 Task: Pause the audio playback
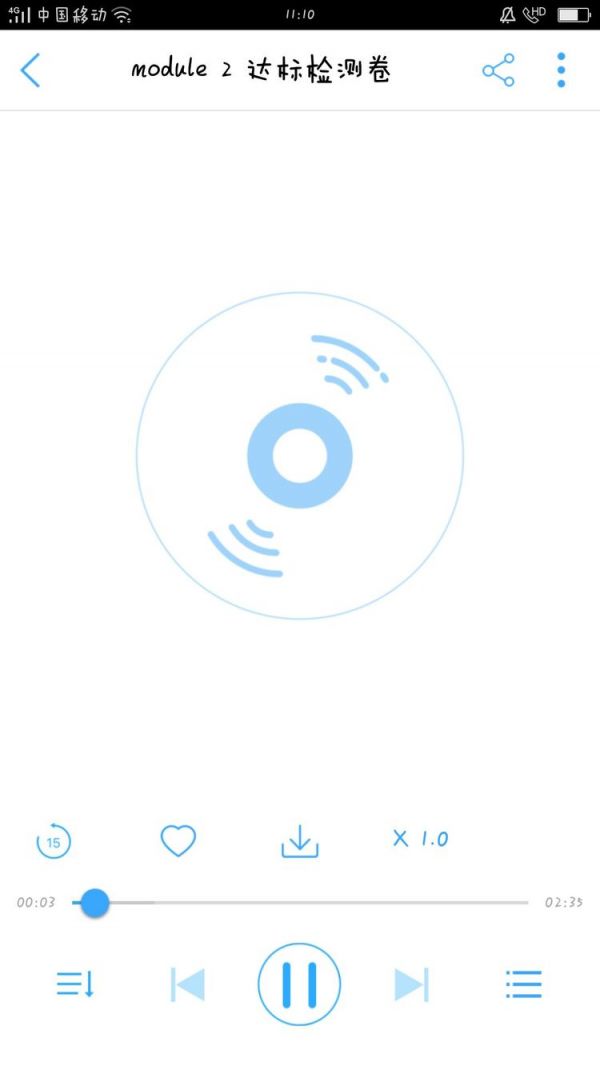(x=299, y=984)
